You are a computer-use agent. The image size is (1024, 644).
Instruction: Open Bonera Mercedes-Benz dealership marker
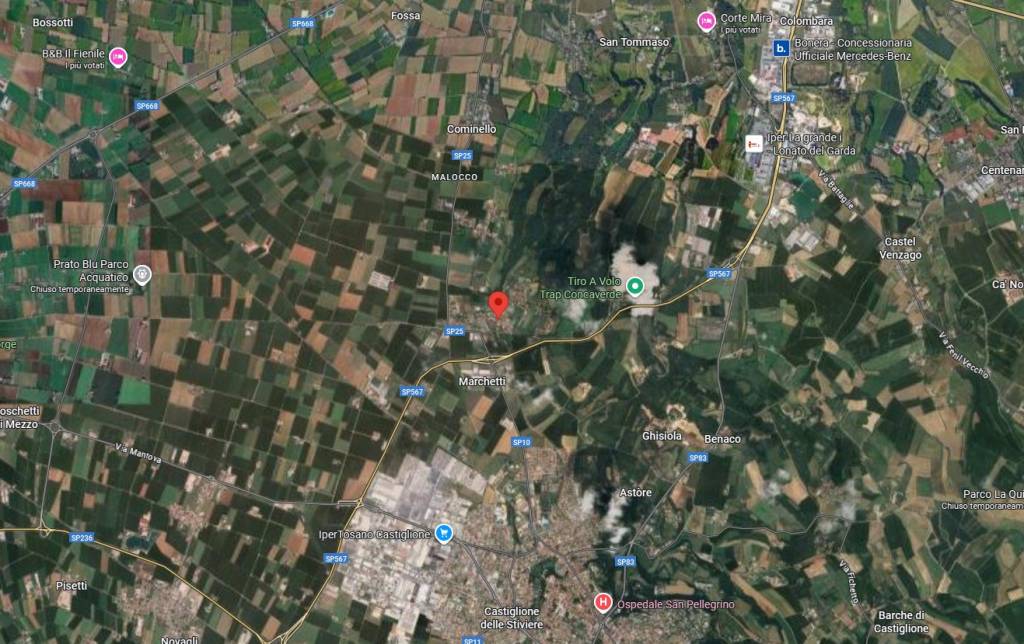781,47
